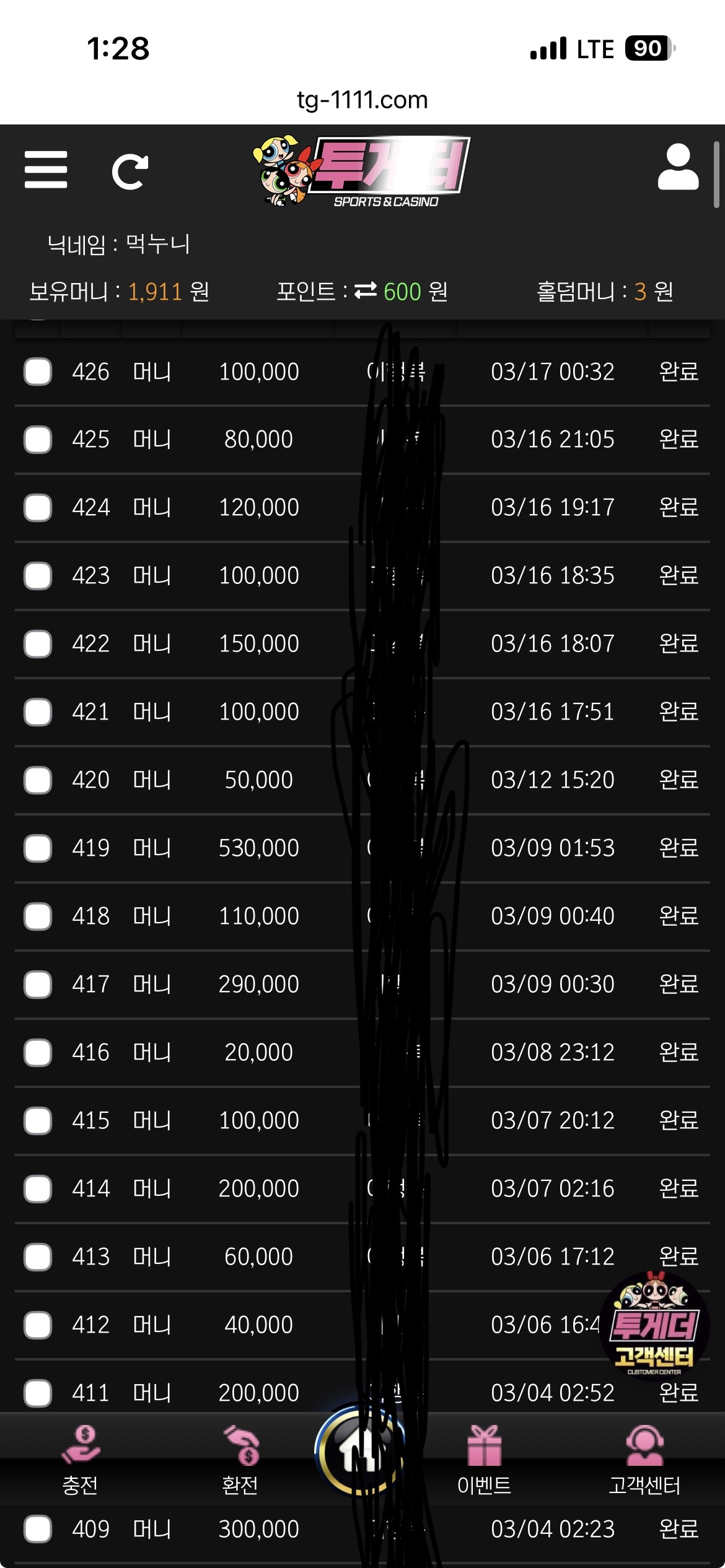Open the user profile icon
725x1568 pixels.
click(x=678, y=167)
